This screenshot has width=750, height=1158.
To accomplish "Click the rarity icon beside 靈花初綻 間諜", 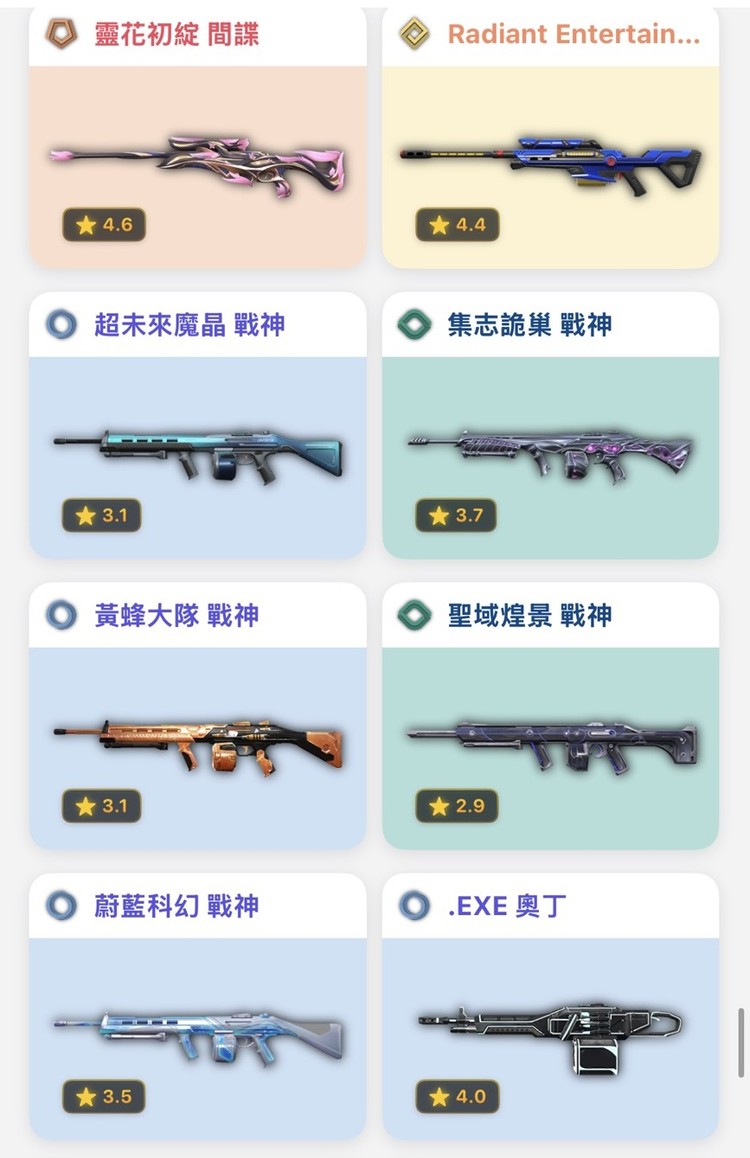I will coord(60,35).
